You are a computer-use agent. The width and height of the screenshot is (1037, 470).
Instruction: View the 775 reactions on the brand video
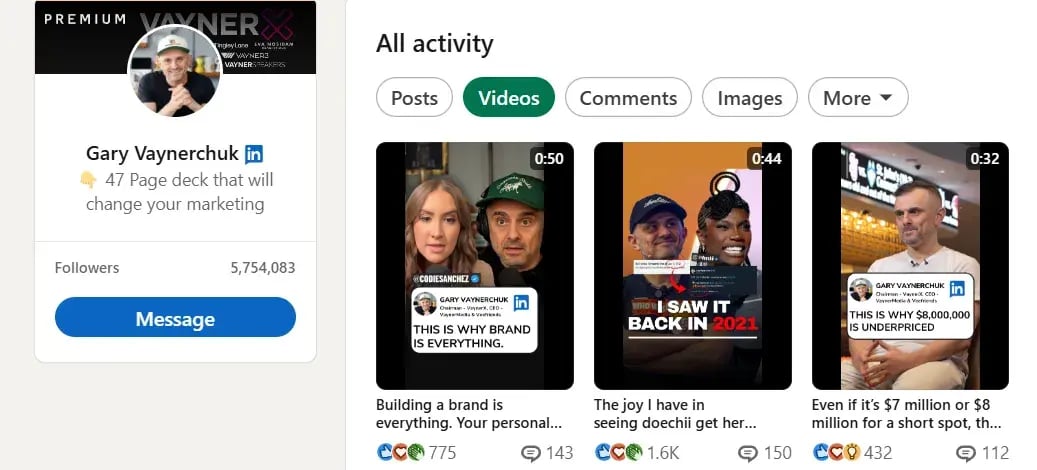417,453
